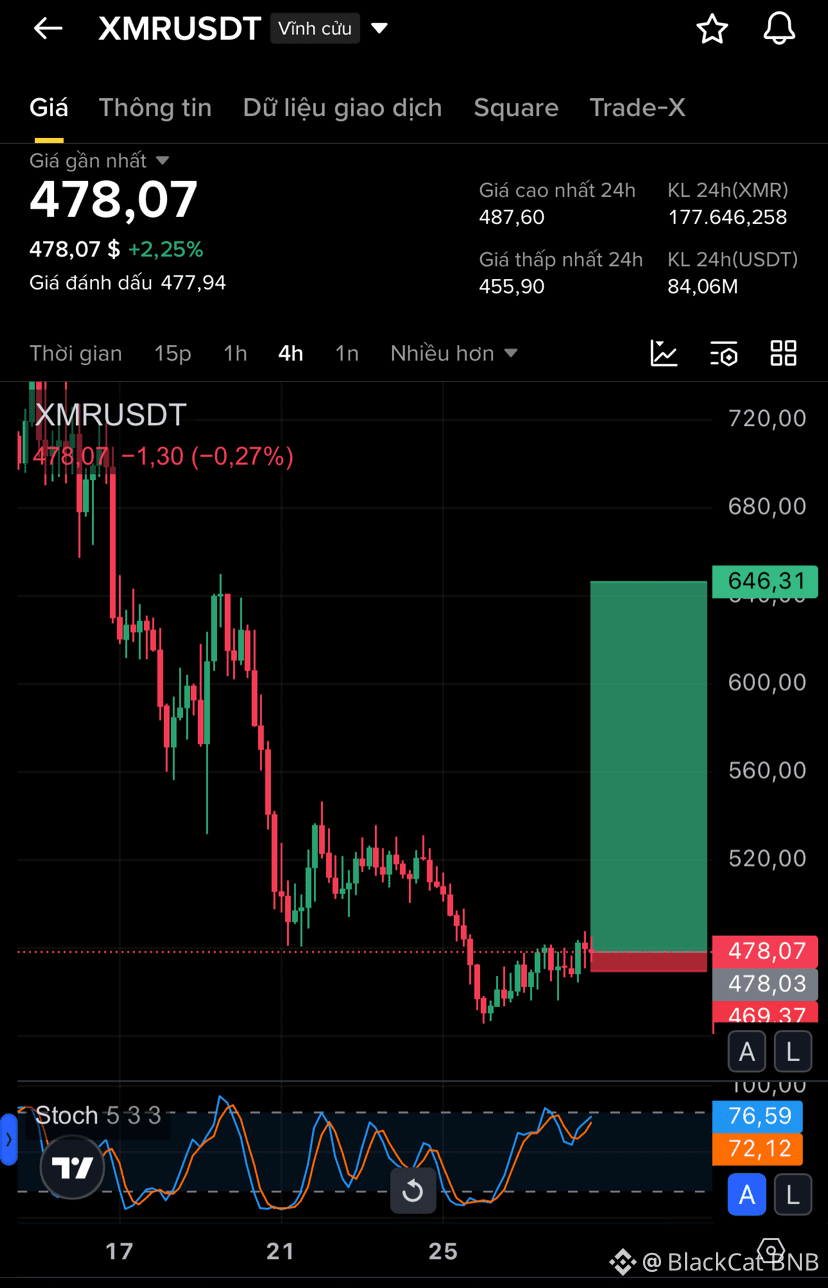Toggle auto-scale with the A button on price axis
This screenshot has height=1288, width=828.
(x=746, y=1051)
